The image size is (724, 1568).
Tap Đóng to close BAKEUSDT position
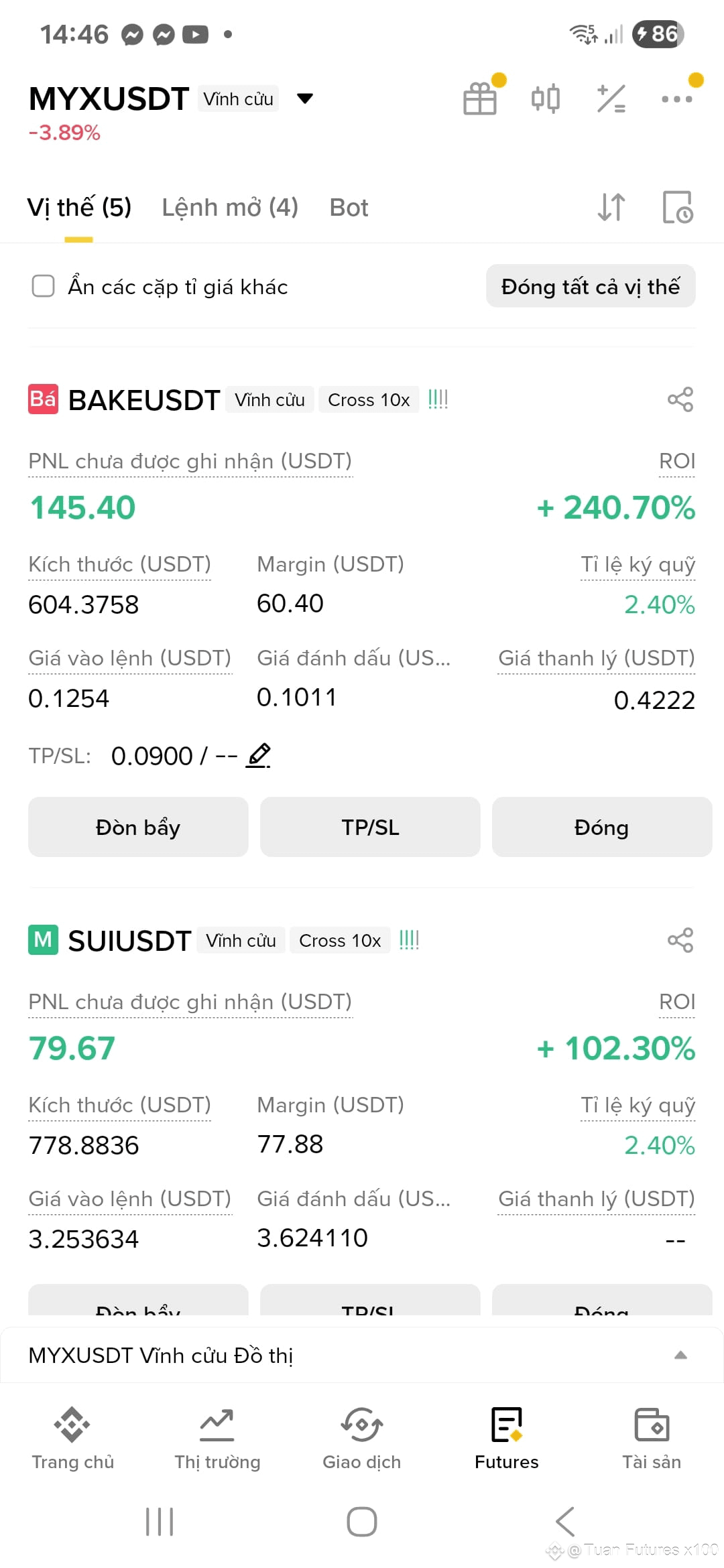pyautogui.click(x=602, y=827)
